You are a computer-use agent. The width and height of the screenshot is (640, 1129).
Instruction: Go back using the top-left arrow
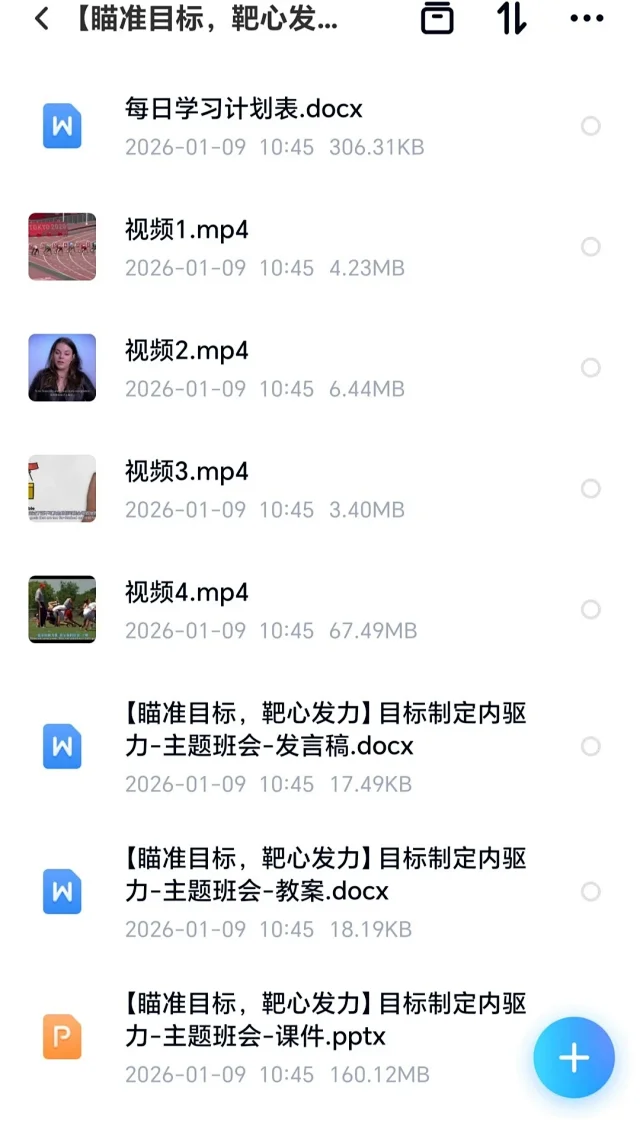41,19
